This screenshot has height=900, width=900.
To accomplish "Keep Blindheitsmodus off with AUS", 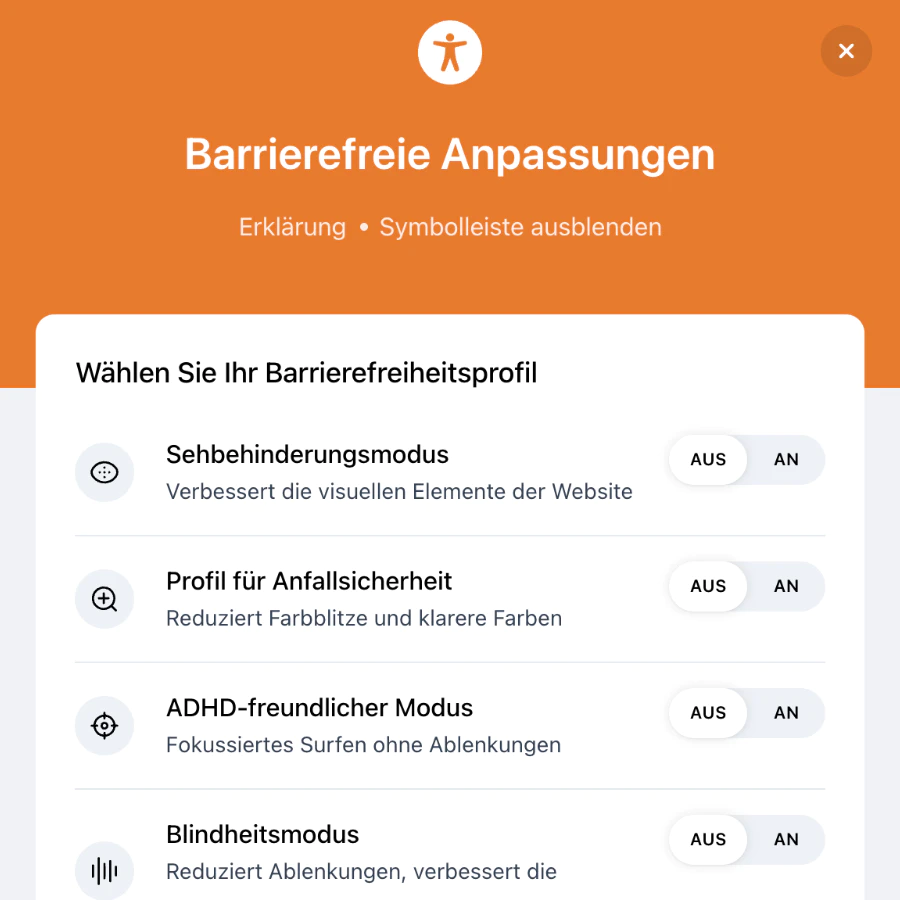I will [708, 840].
